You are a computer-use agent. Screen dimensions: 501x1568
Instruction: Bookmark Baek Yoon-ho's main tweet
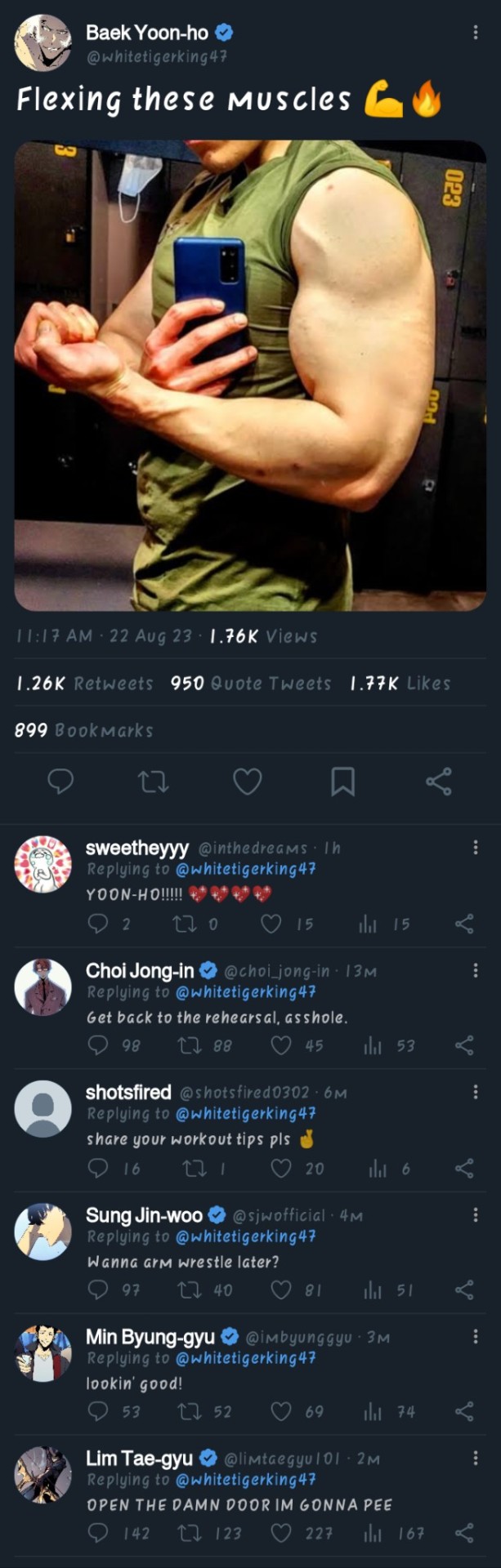tap(342, 782)
